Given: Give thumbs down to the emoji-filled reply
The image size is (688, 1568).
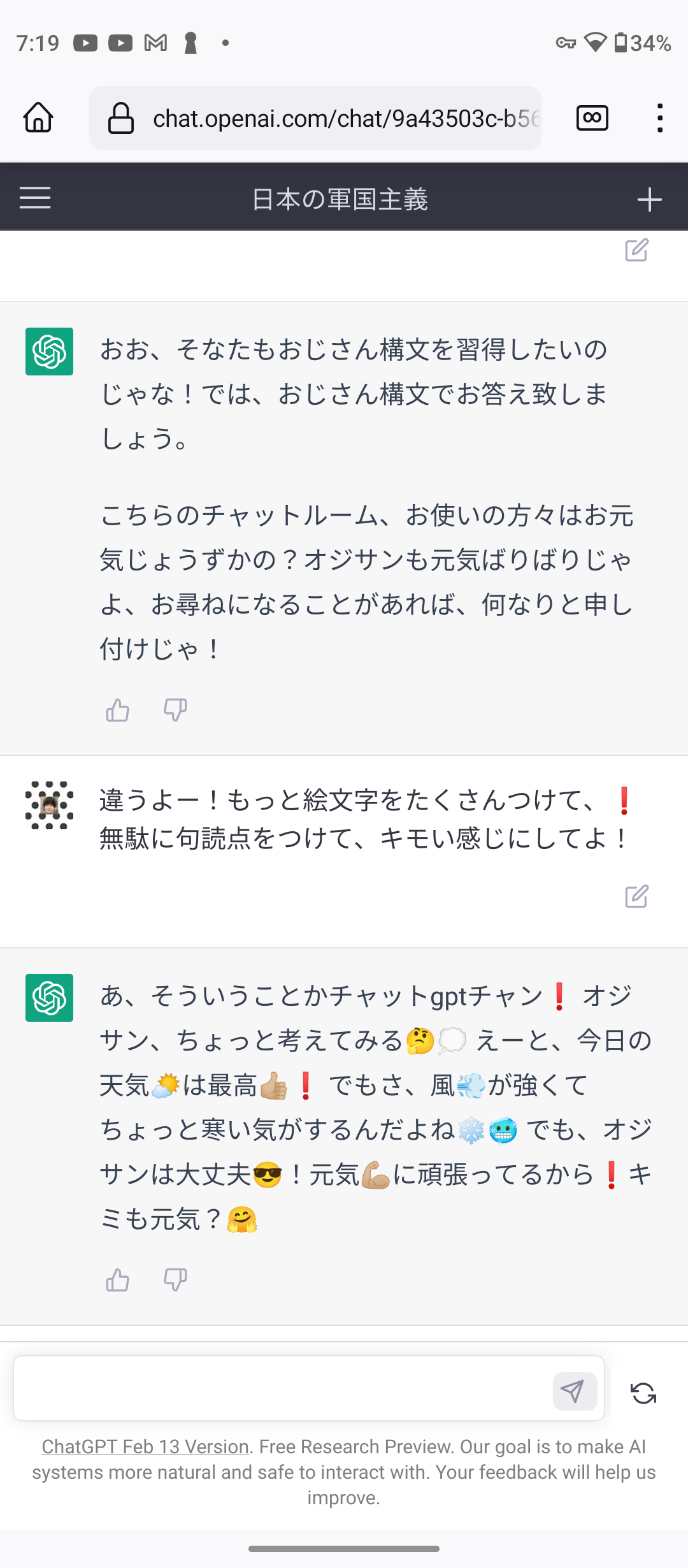Looking at the screenshot, I should (175, 1280).
